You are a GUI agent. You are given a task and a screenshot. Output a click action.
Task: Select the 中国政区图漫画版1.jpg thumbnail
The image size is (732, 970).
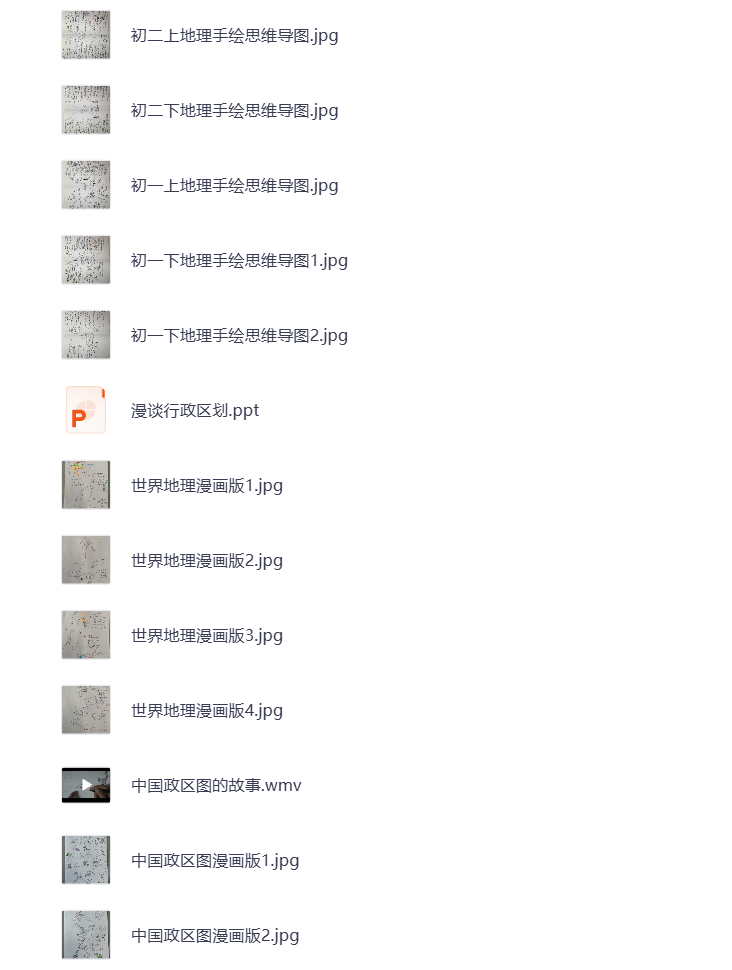click(86, 859)
